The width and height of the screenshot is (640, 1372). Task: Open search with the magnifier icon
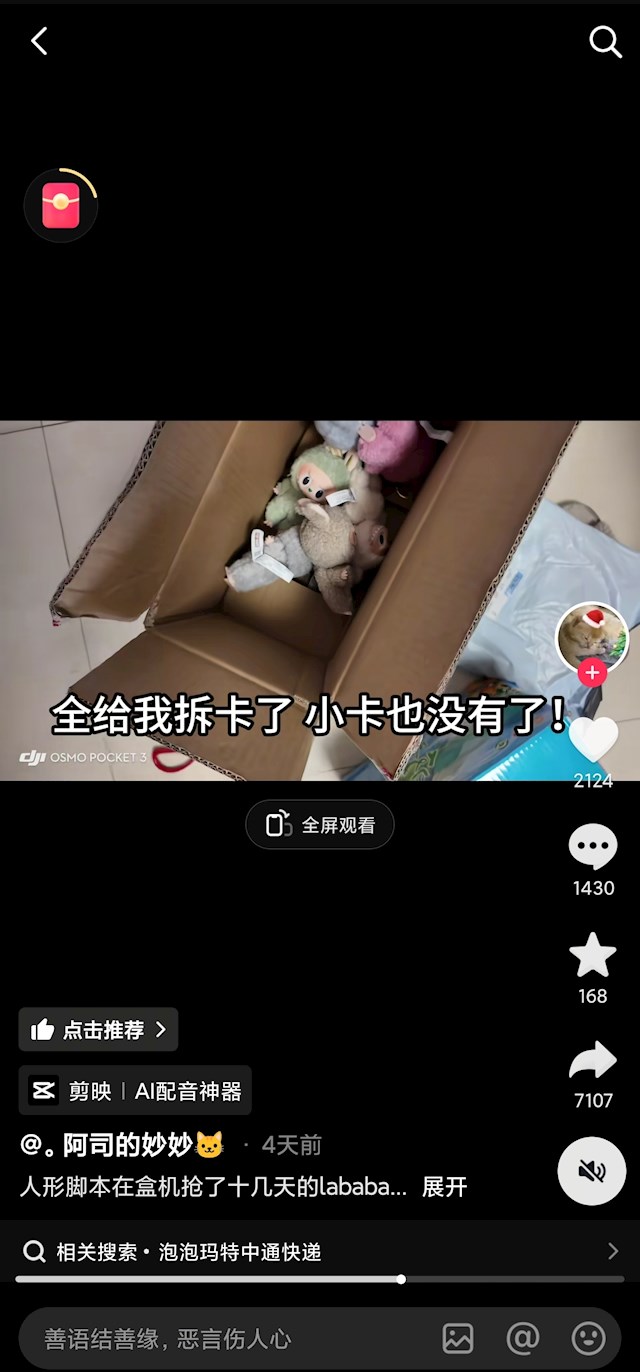[x=605, y=41]
